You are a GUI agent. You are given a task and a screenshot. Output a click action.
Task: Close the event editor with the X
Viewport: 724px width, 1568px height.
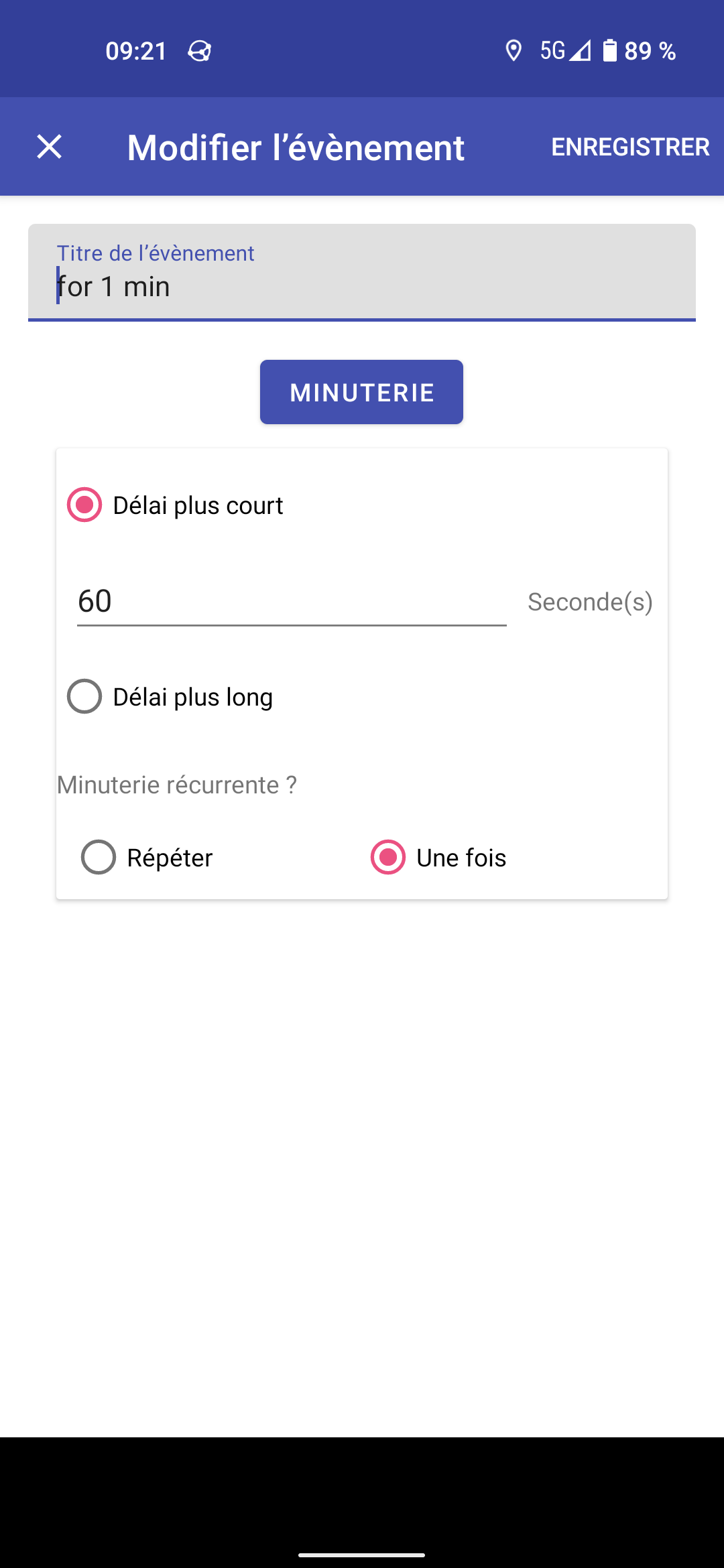coord(49,147)
